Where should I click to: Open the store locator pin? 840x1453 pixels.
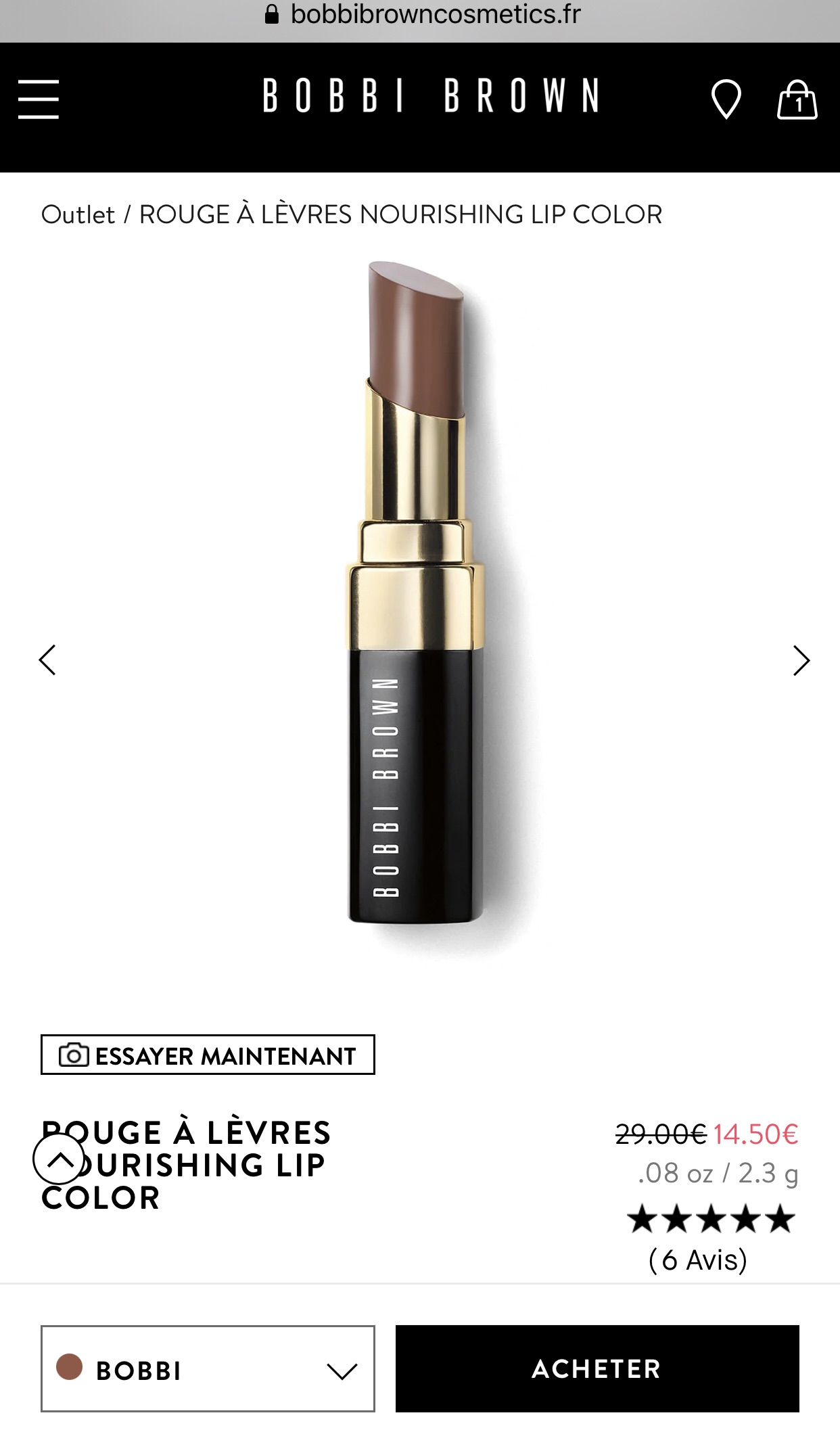(726, 99)
